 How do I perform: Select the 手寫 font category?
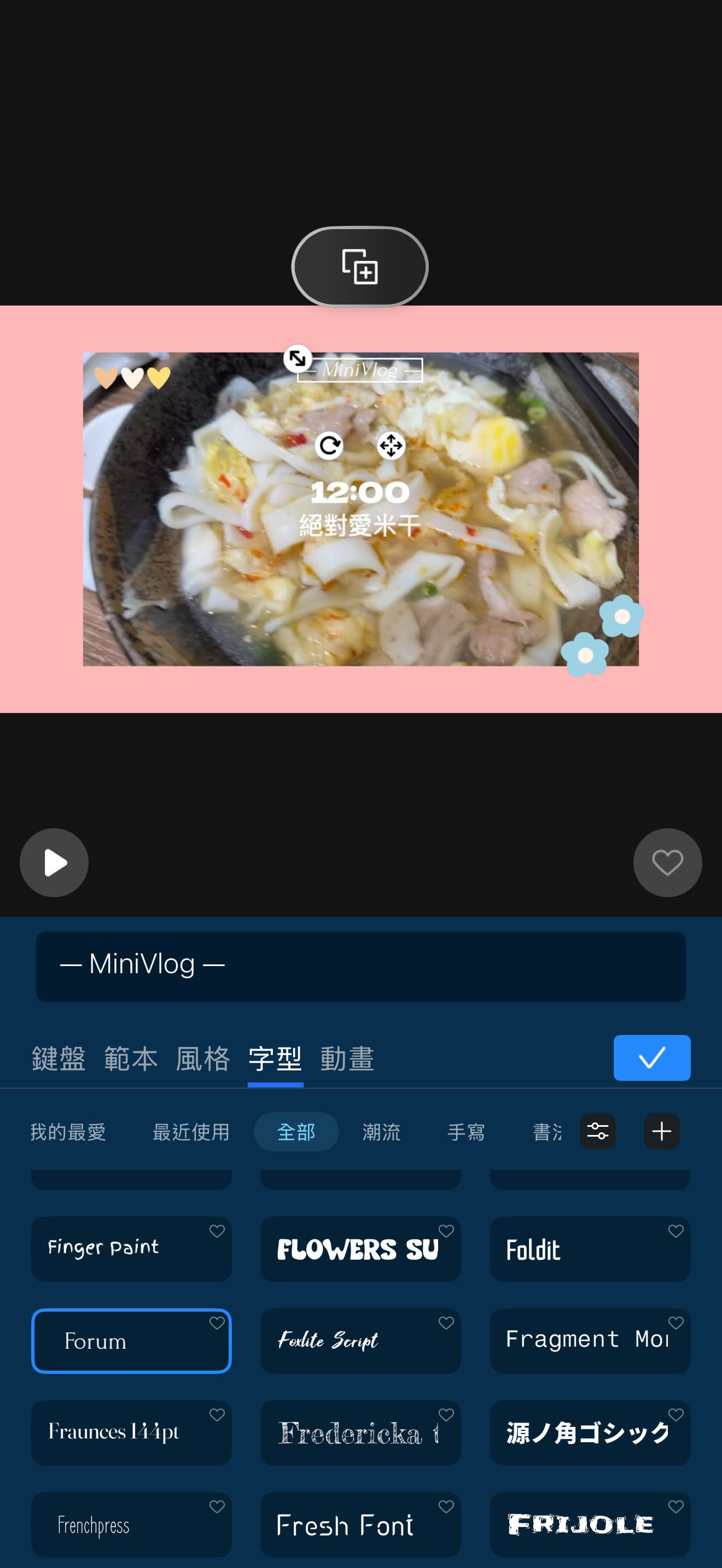coord(465,1132)
